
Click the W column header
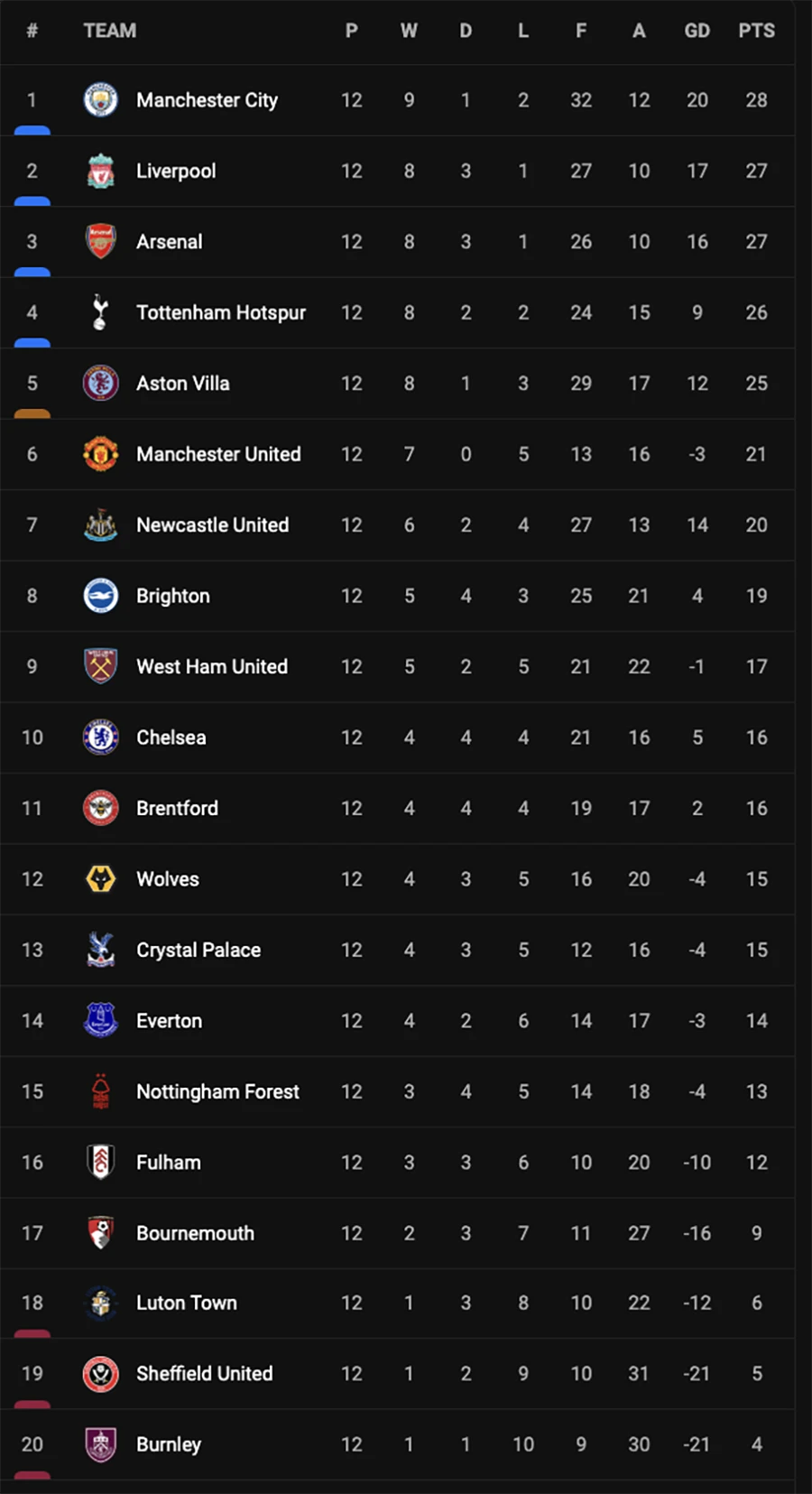point(409,30)
